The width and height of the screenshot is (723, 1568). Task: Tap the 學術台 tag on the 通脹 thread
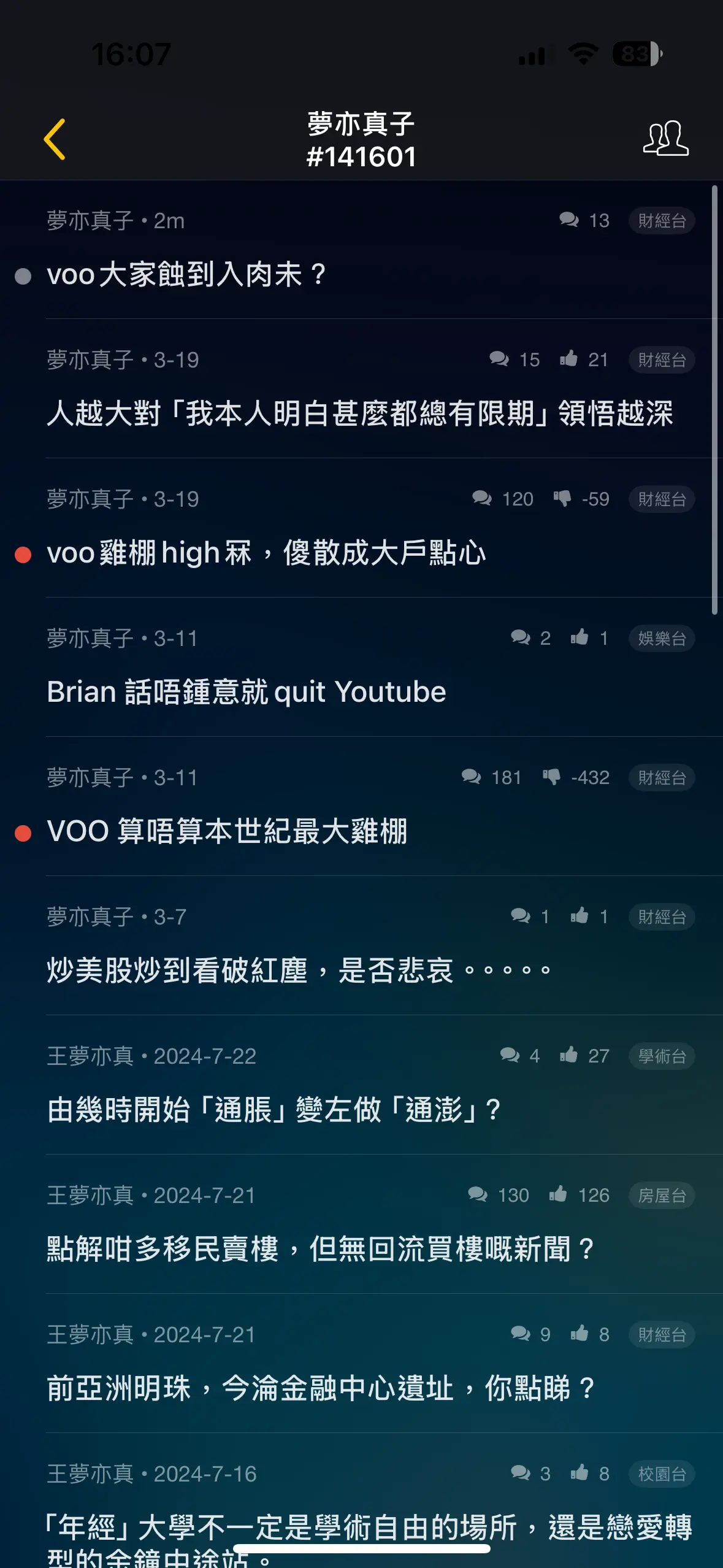click(662, 1056)
